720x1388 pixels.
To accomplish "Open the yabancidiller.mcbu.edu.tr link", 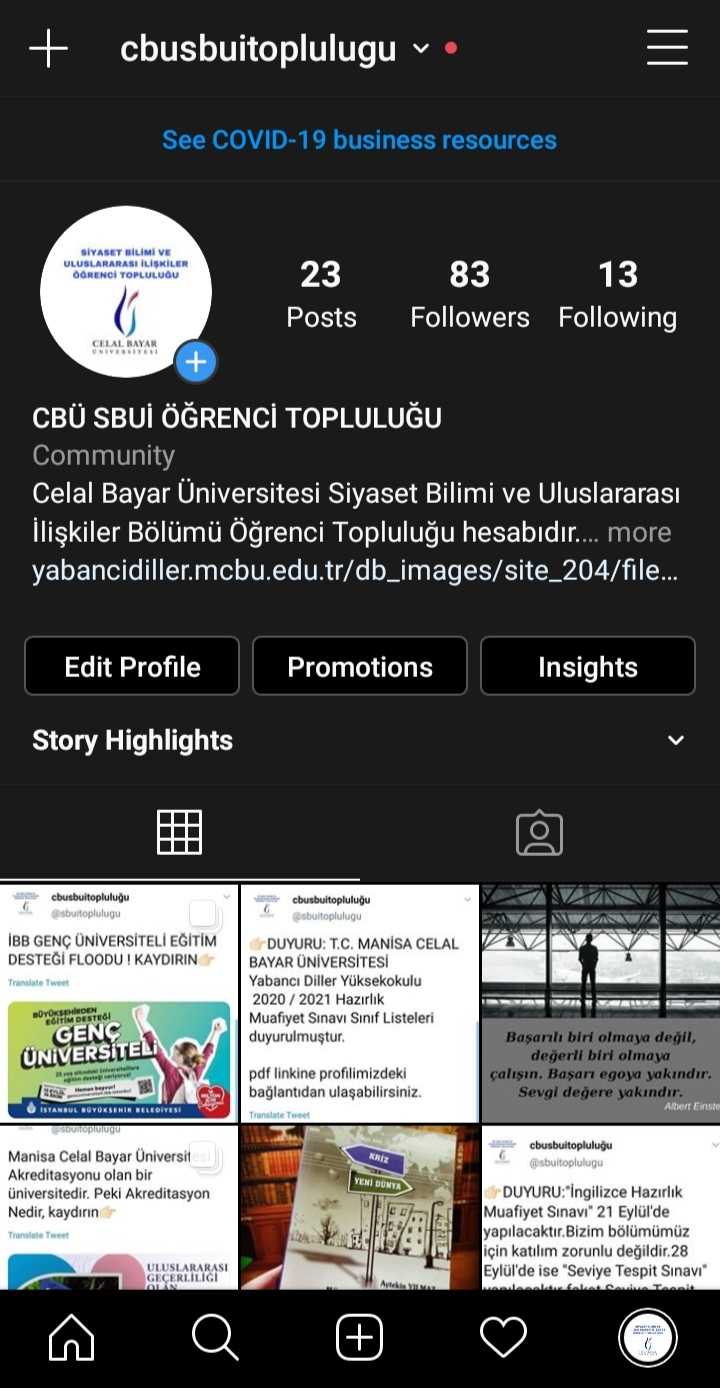I will coord(355,571).
